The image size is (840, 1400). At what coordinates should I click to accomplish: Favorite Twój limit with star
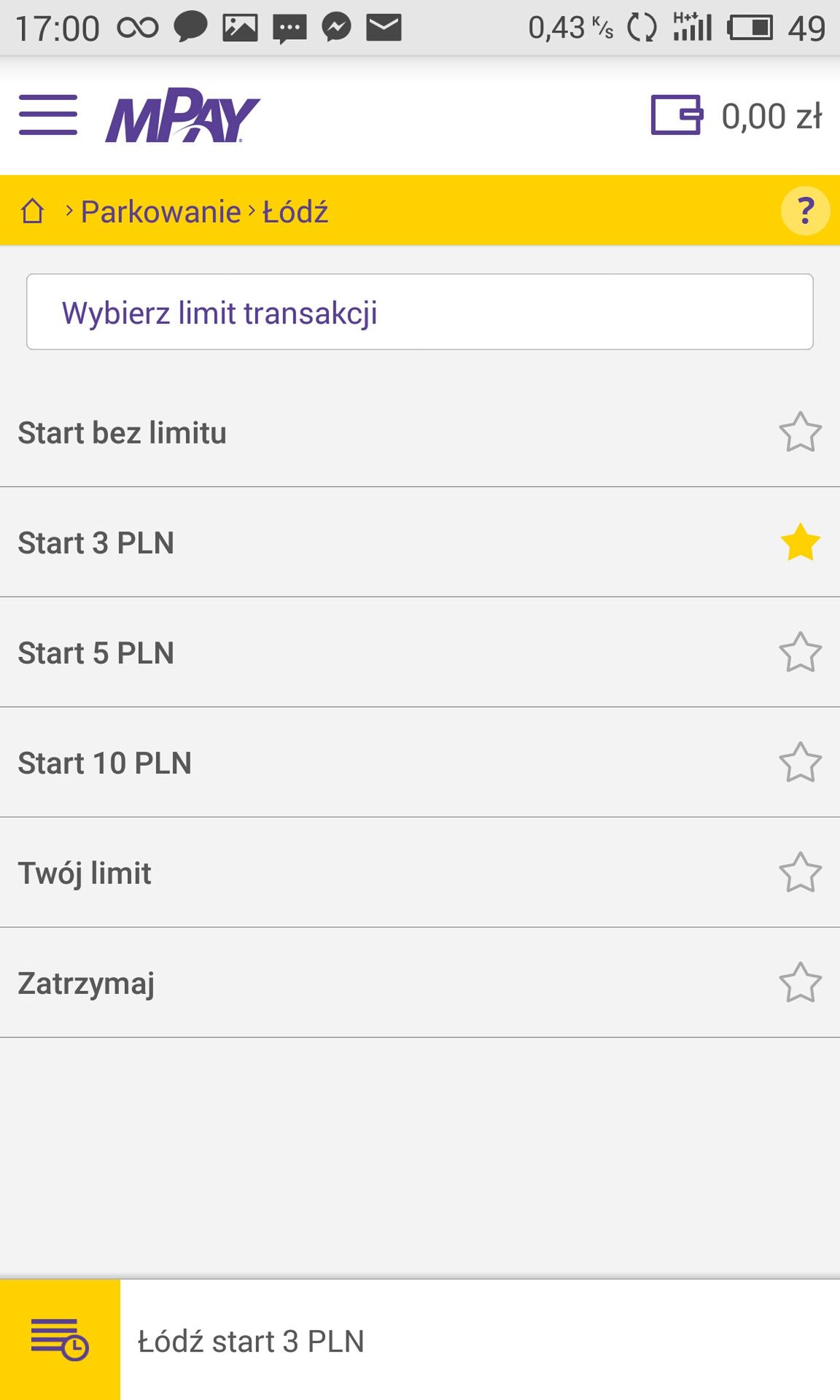click(x=800, y=873)
